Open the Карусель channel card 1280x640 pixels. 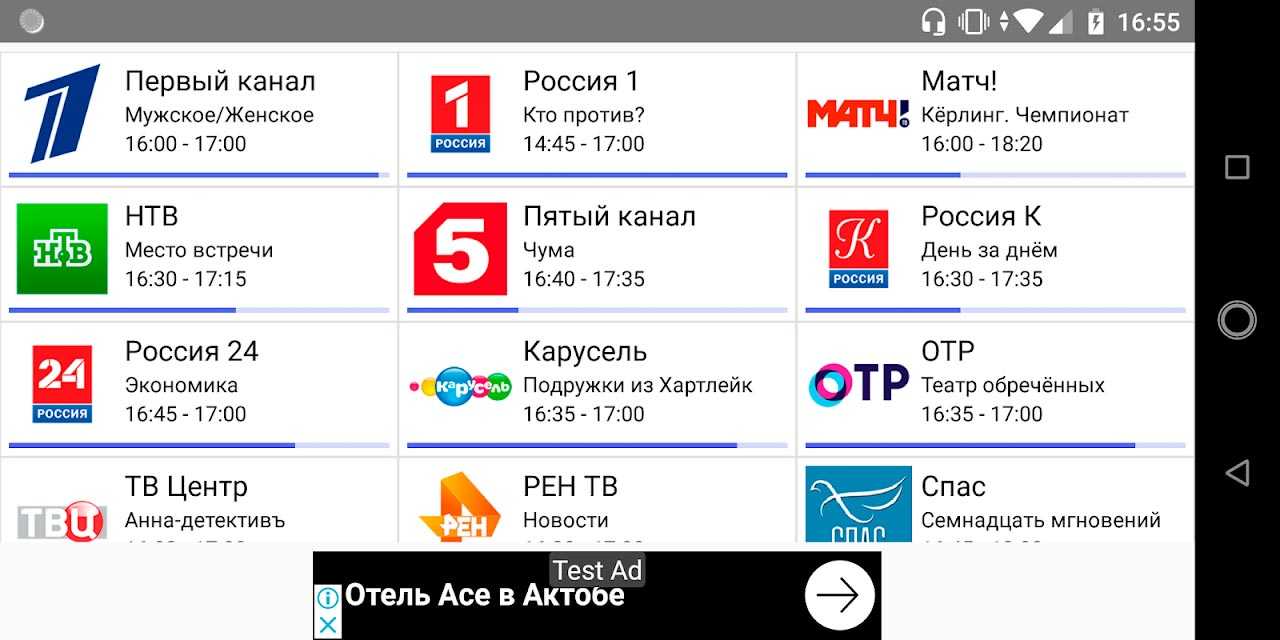[x=597, y=385]
